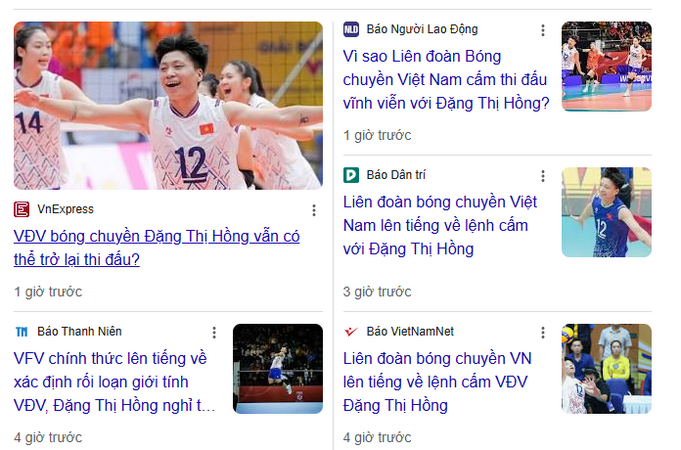Open the Báo VietNamNet article thumbnail
Image resolution: width=681 pixels, height=450 pixels.
click(x=606, y=368)
